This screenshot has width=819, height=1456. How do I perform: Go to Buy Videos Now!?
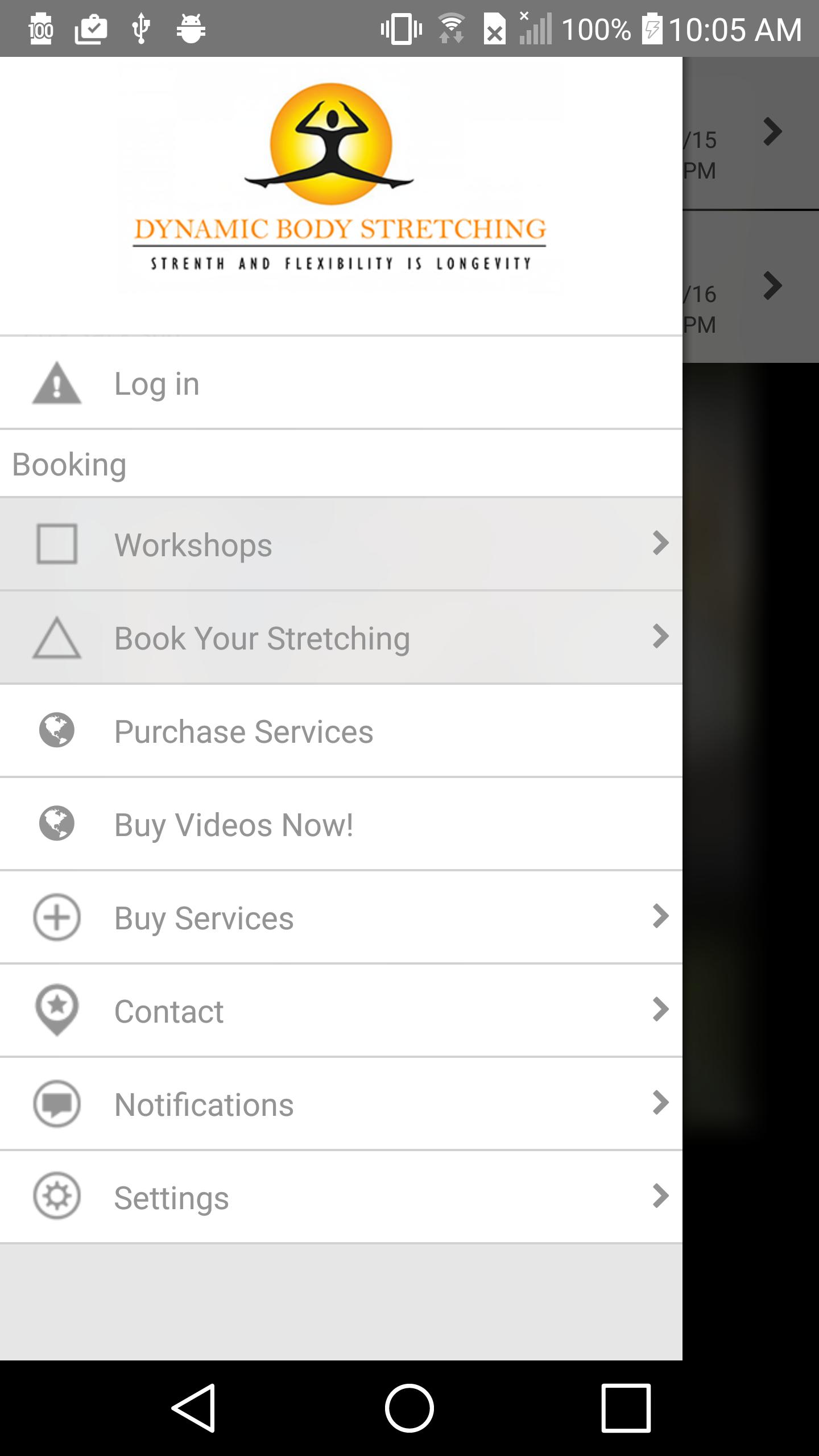341,824
